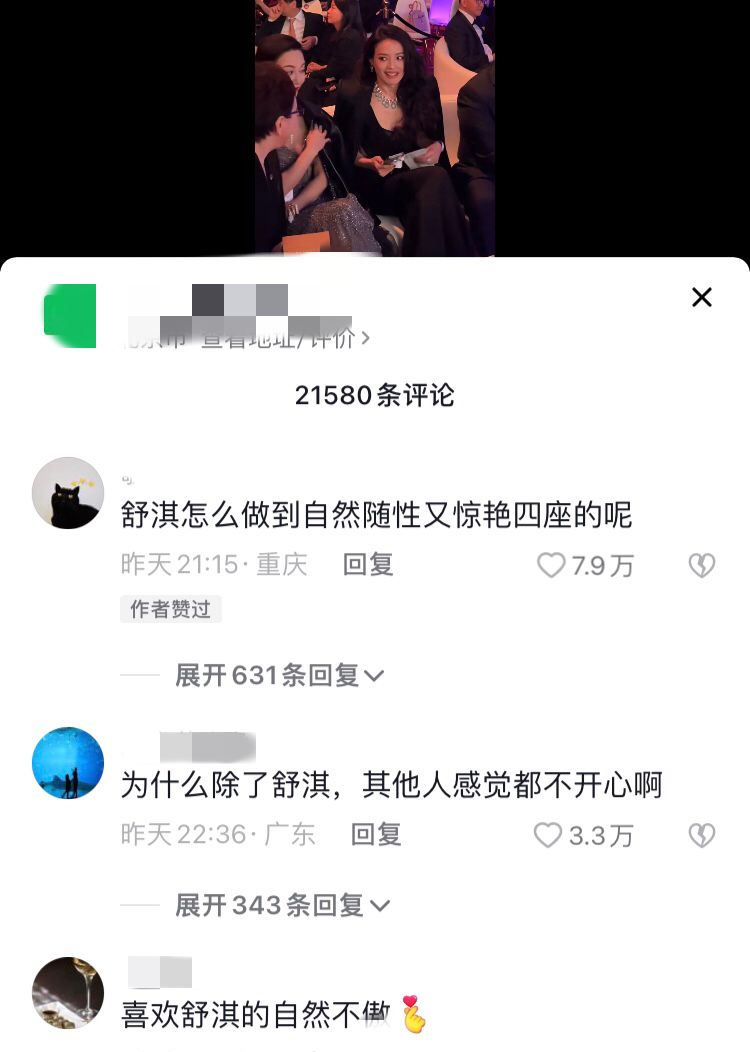This screenshot has height=1052, width=750.
Task: Like the comment about 自然随性又惊艳四座
Action: tap(552, 565)
